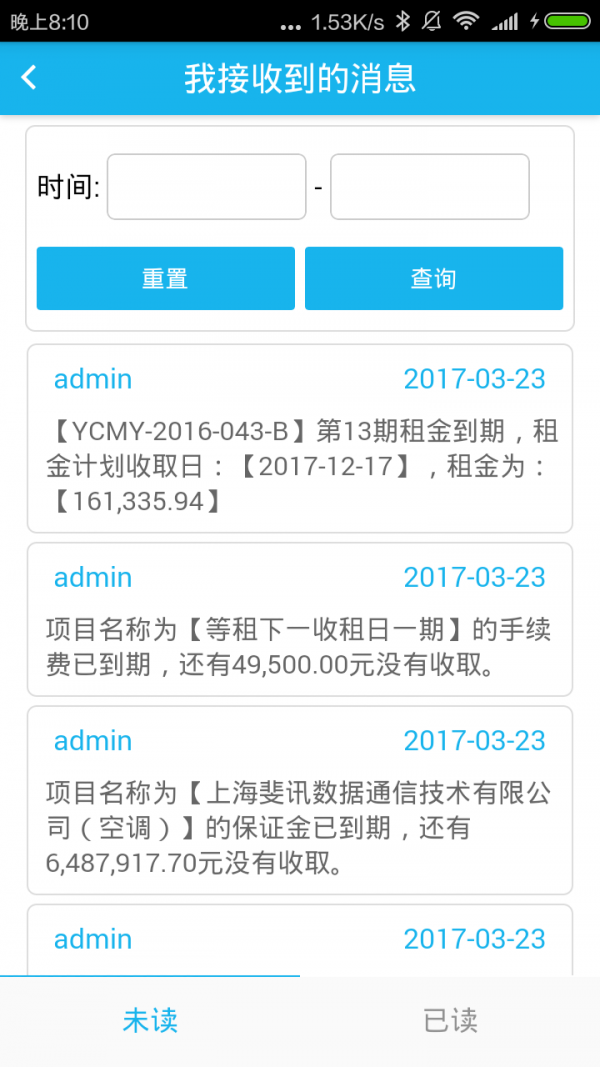Tap the 重置 reset button
600x1067 pixels.
tap(166, 278)
